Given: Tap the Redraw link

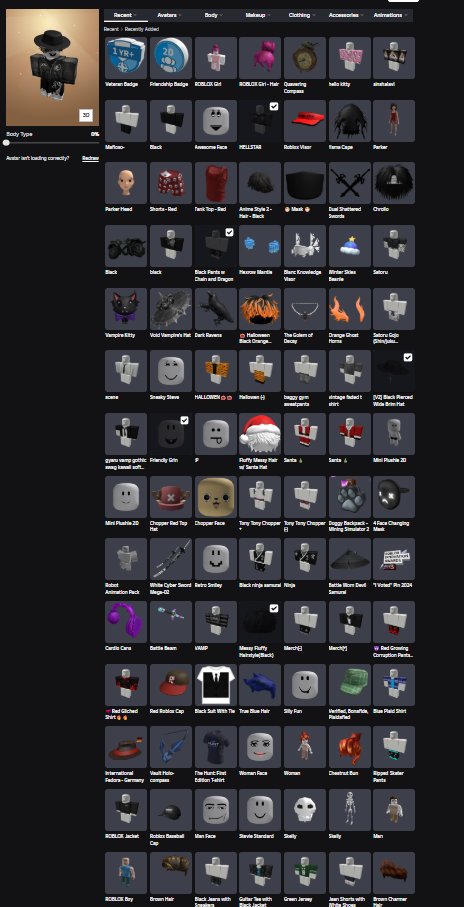Looking at the screenshot, I should 90,158.
